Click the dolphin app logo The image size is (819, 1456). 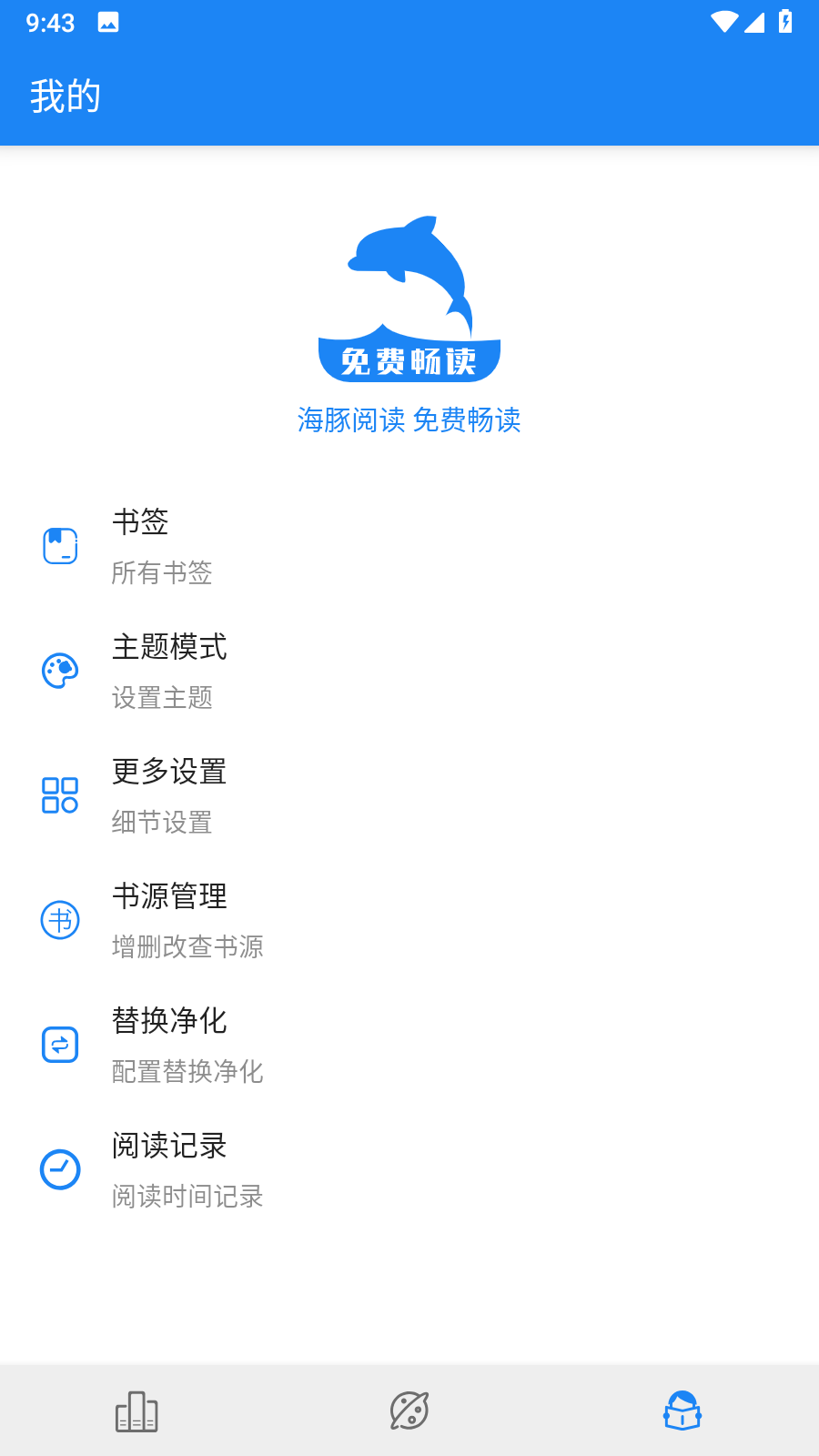tap(409, 296)
